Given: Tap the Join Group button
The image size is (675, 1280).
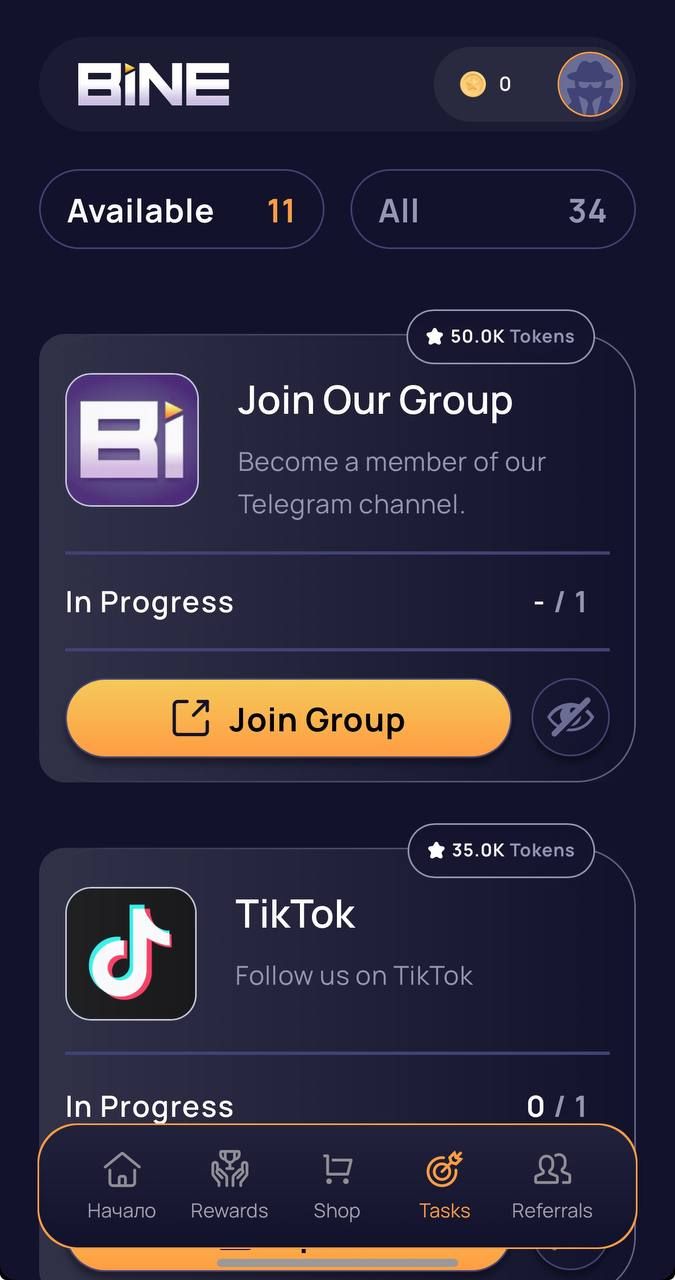Looking at the screenshot, I should pyautogui.click(x=288, y=719).
